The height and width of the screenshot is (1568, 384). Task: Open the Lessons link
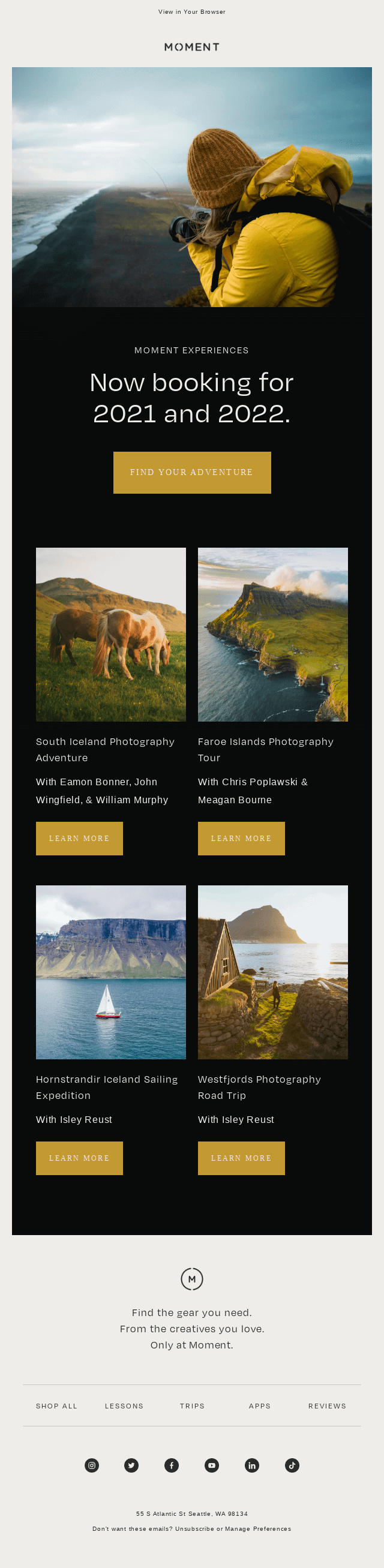124,1405
